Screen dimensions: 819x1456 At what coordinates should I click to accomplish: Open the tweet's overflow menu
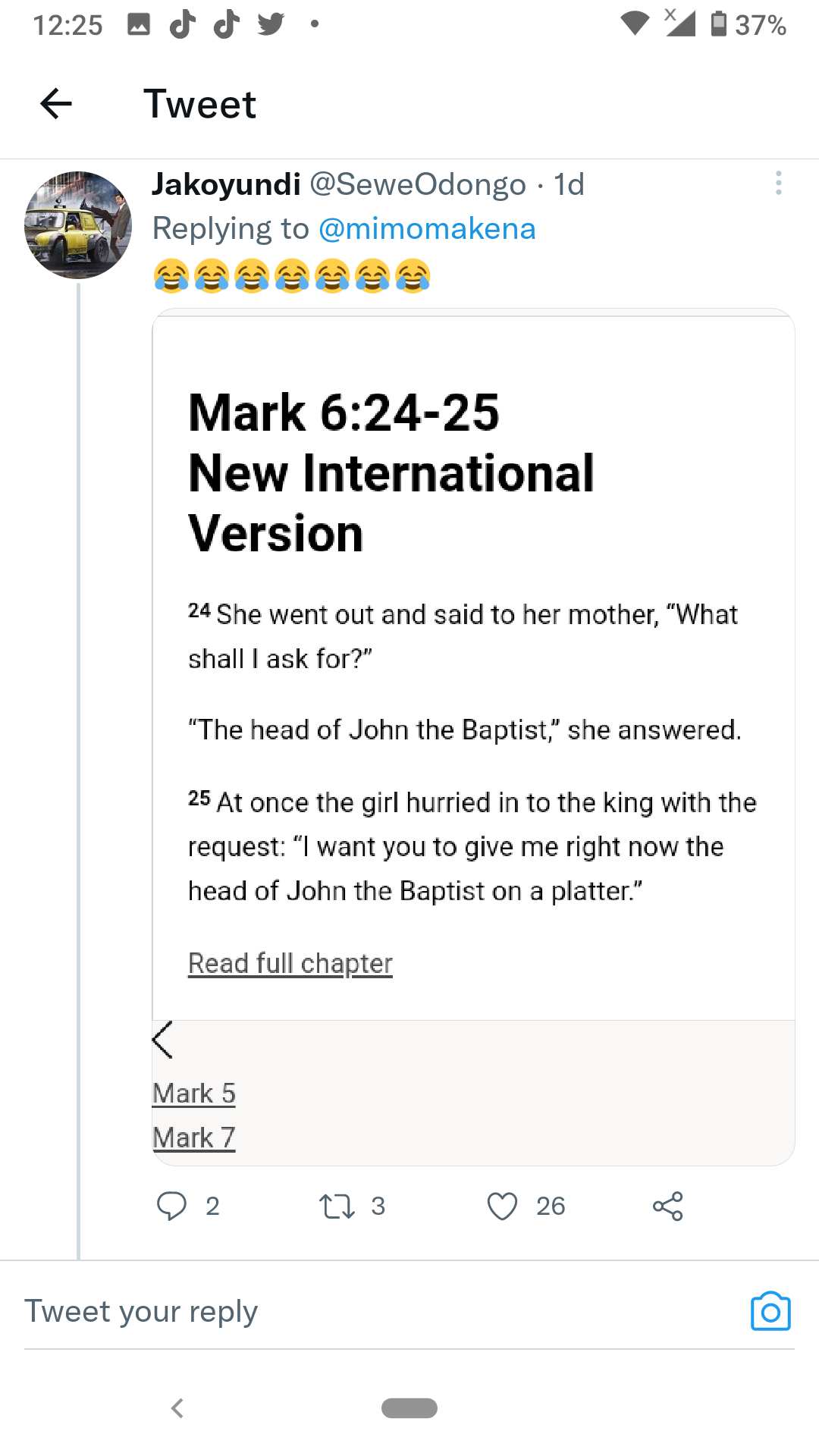(x=778, y=184)
